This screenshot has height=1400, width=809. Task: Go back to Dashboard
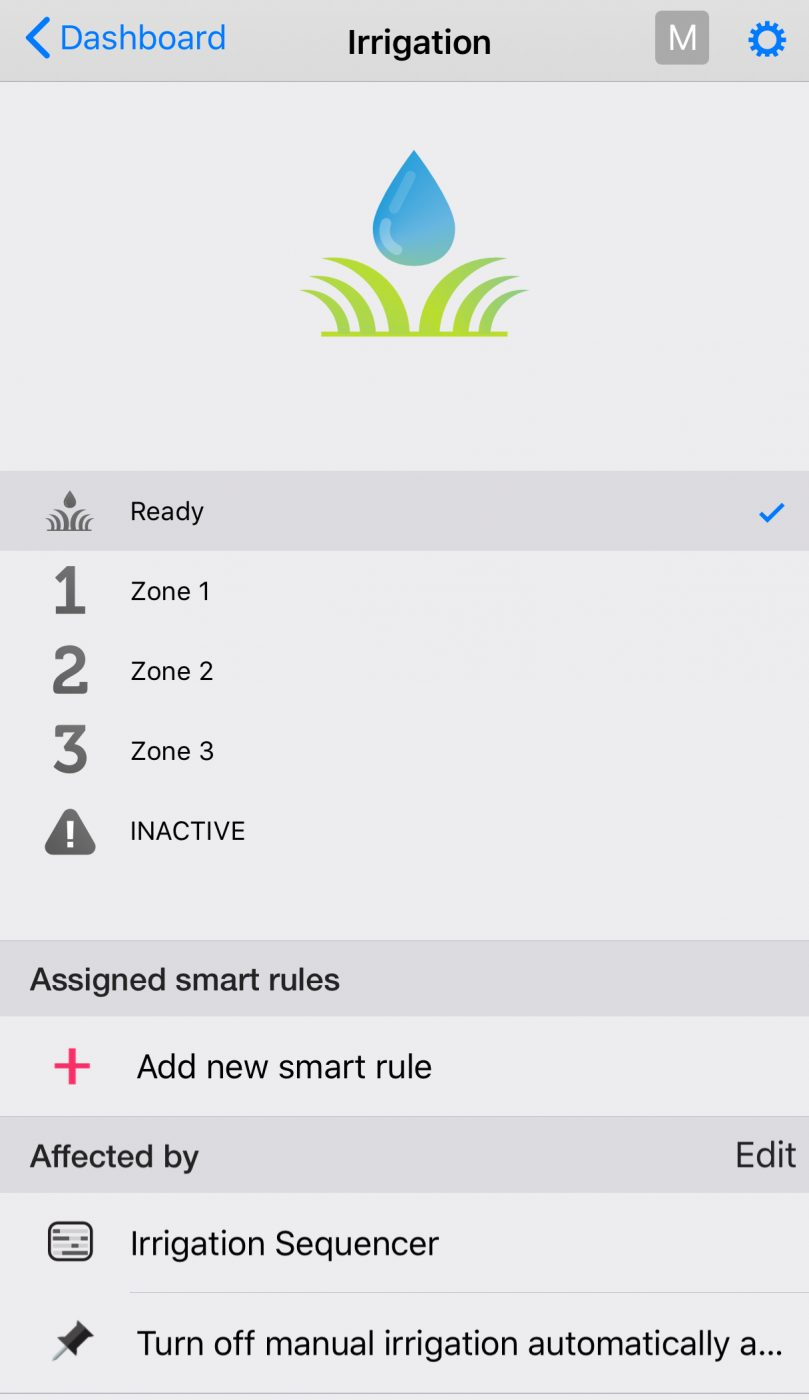pyautogui.click(x=126, y=38)
